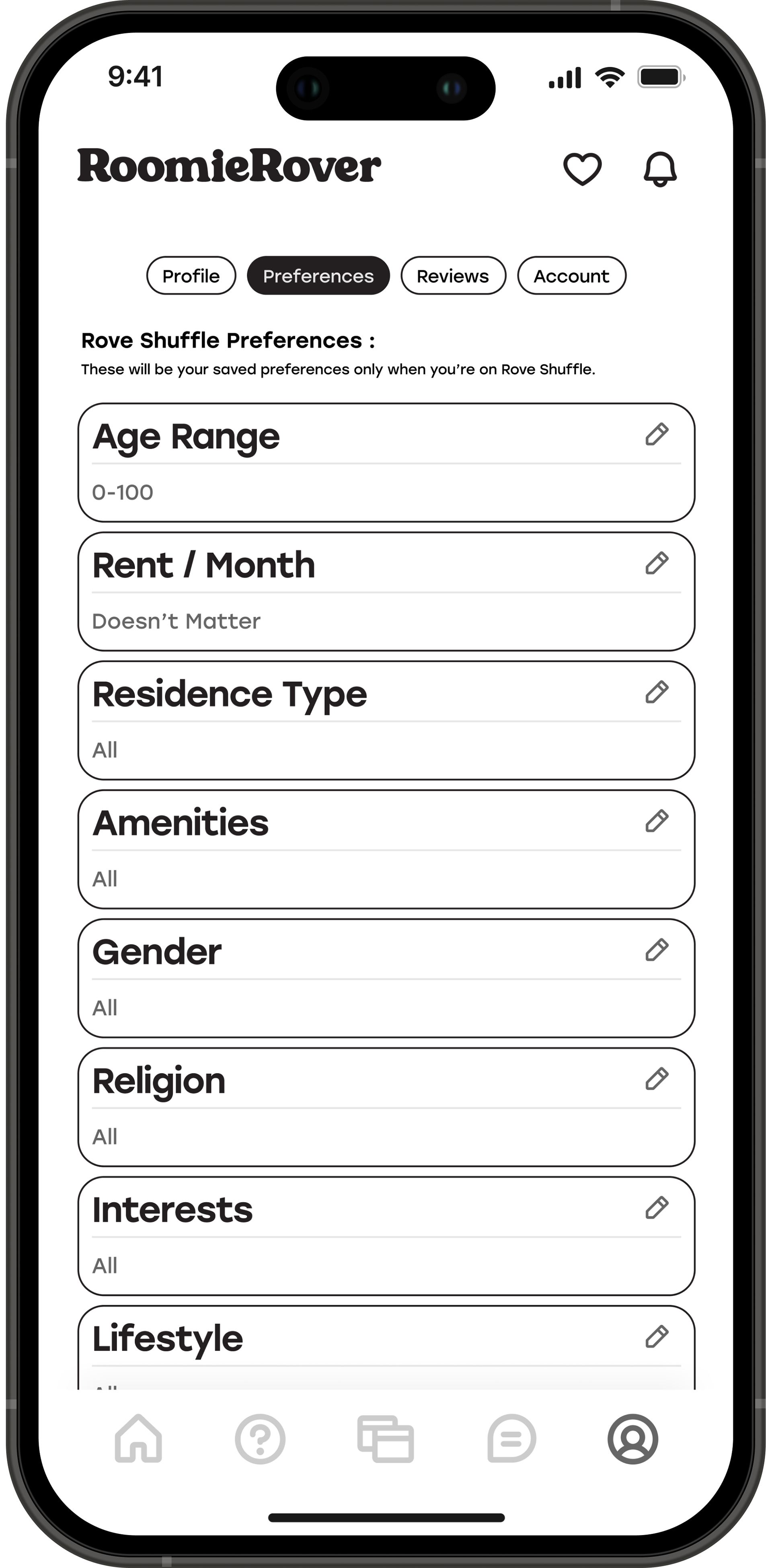The width and height of the screenshot is (772, 1568).
Task: Select the Preferences tab
Action: (318, 276)
